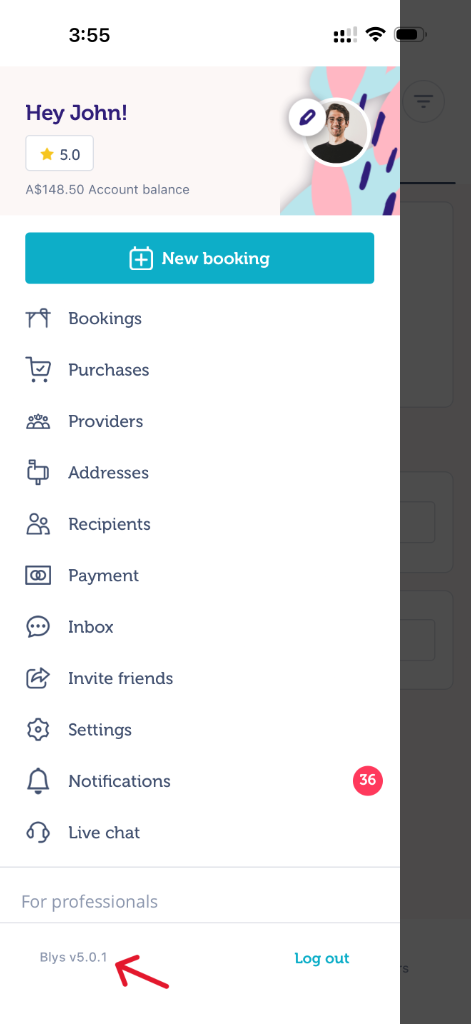Open Bookings

point(199,319)
